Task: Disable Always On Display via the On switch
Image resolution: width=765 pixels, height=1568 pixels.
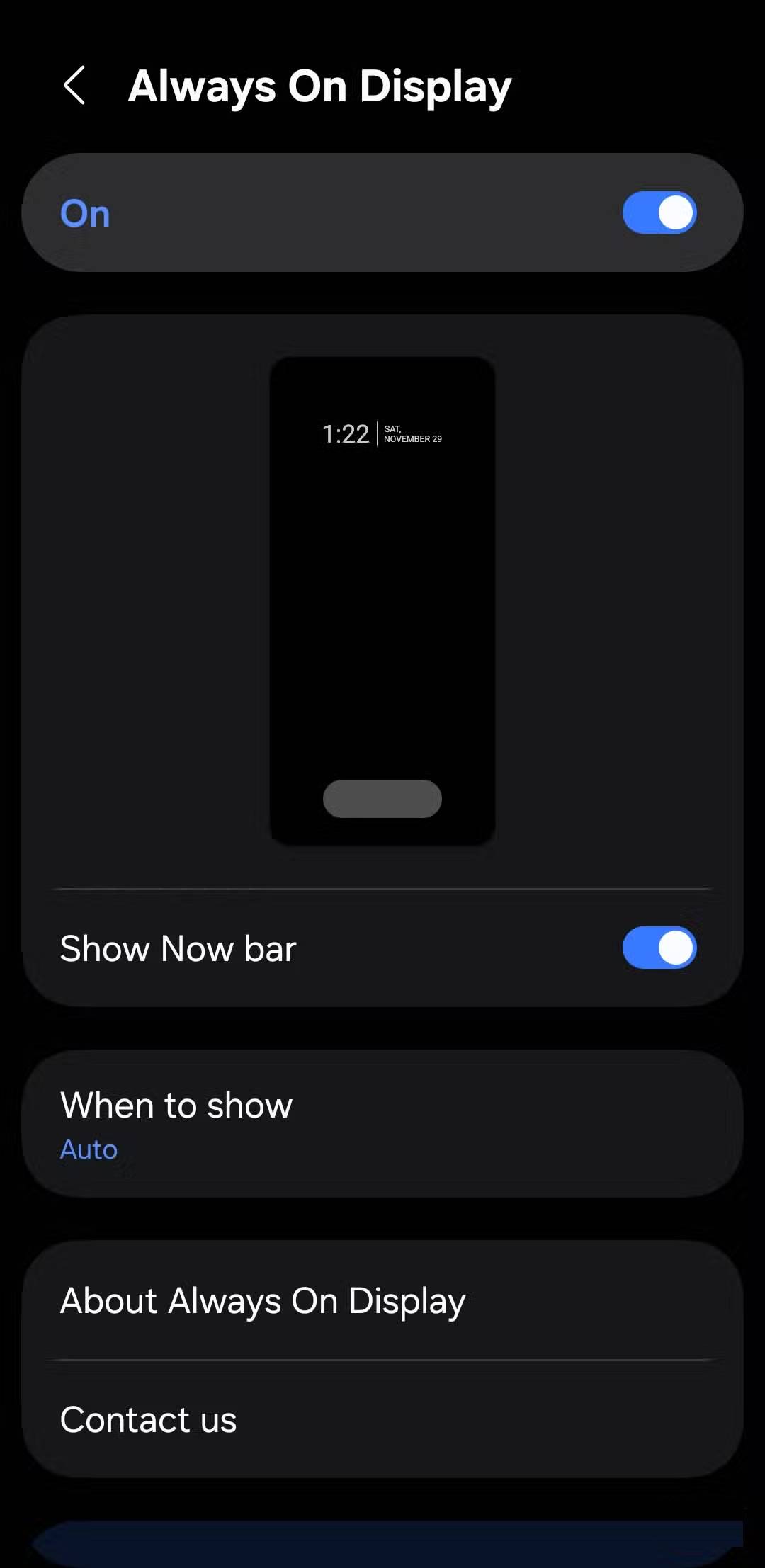Action: point(658,212)
